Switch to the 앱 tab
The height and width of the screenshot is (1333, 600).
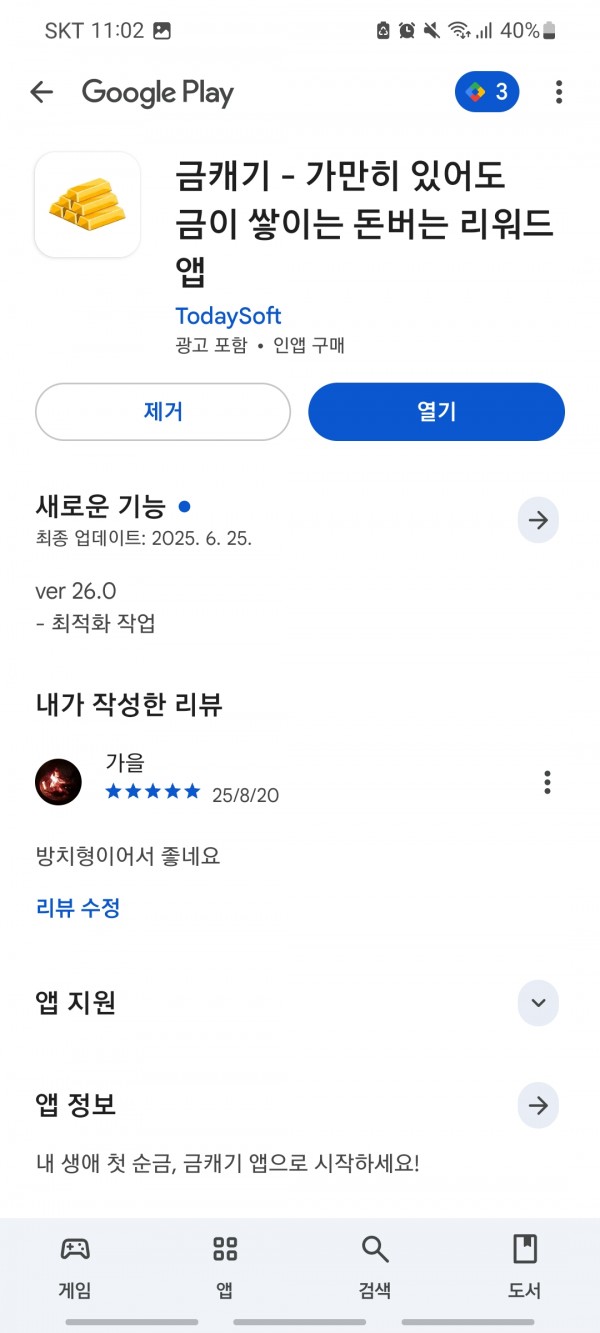pyautogui.click(x=225, y=1266)
